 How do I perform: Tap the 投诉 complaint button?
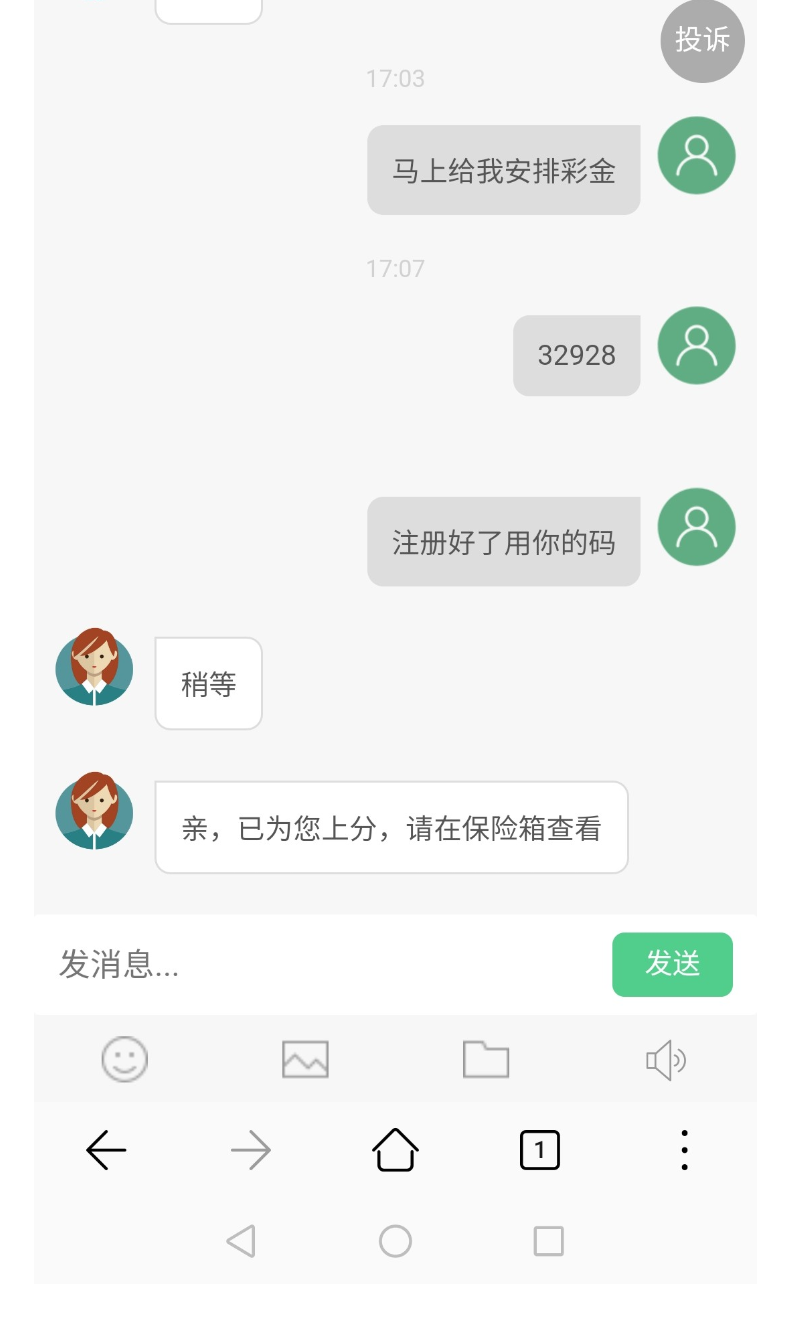(x=702, y=40)
